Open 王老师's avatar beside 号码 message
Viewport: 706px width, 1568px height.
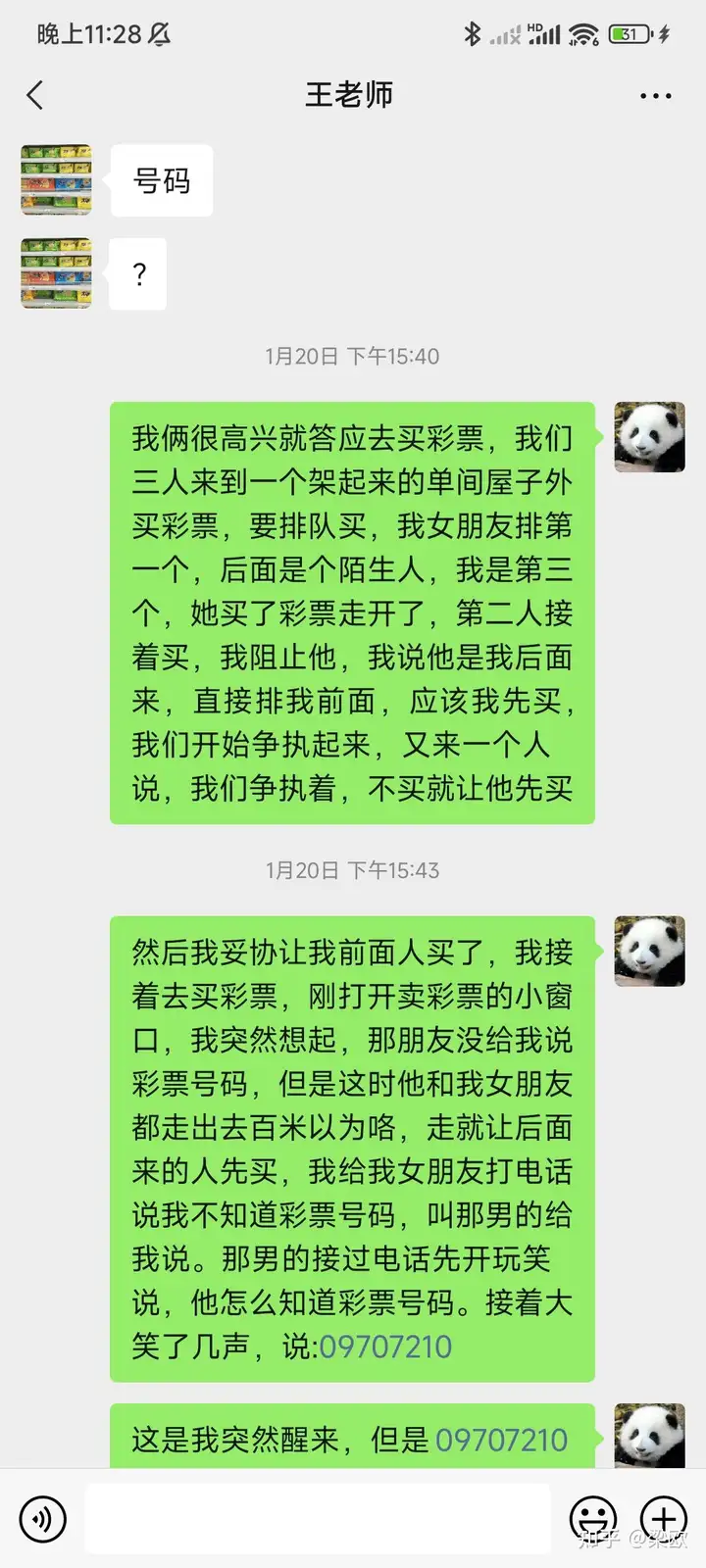(x=57, y=180)
